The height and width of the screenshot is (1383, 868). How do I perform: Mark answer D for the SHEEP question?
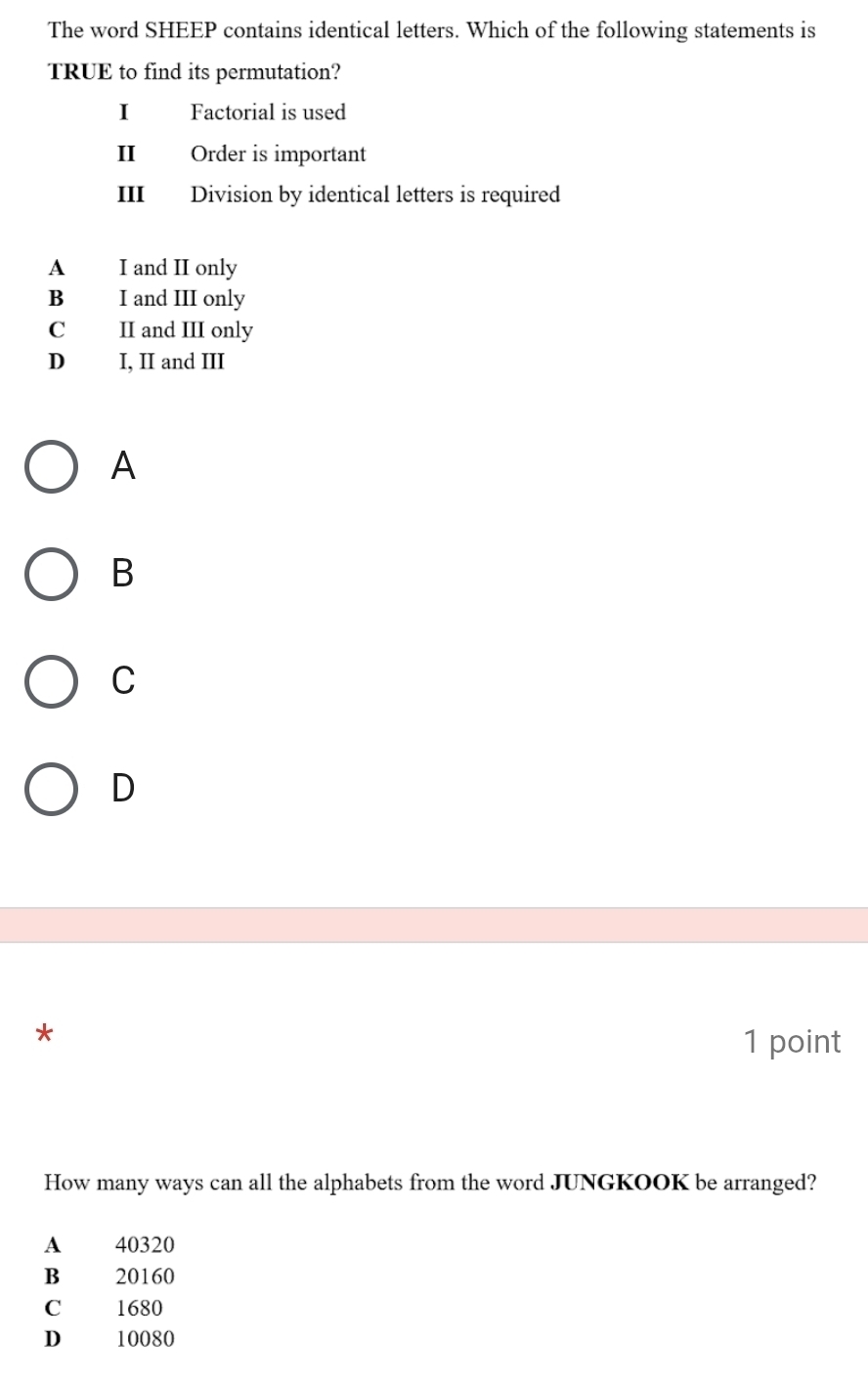(x=51, y=788)
